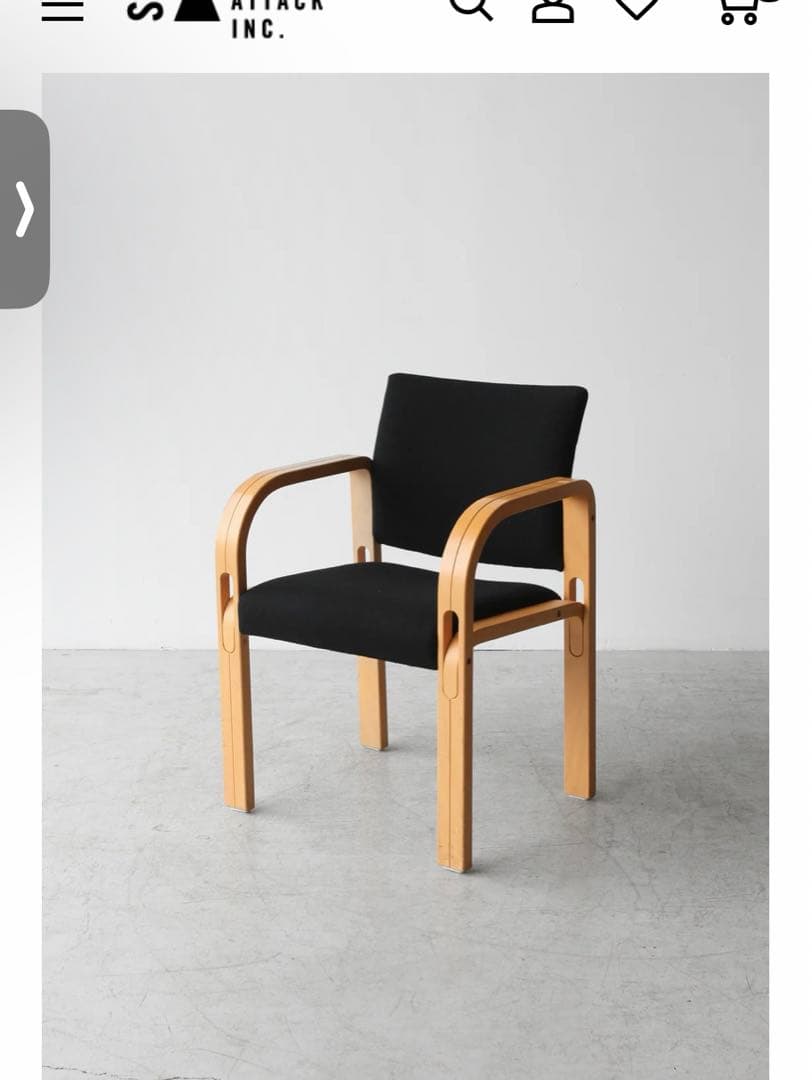Open the hamburger menu
Image resolution: width=812 pixels, height=1080 pixels.
[x=62, y=10]
